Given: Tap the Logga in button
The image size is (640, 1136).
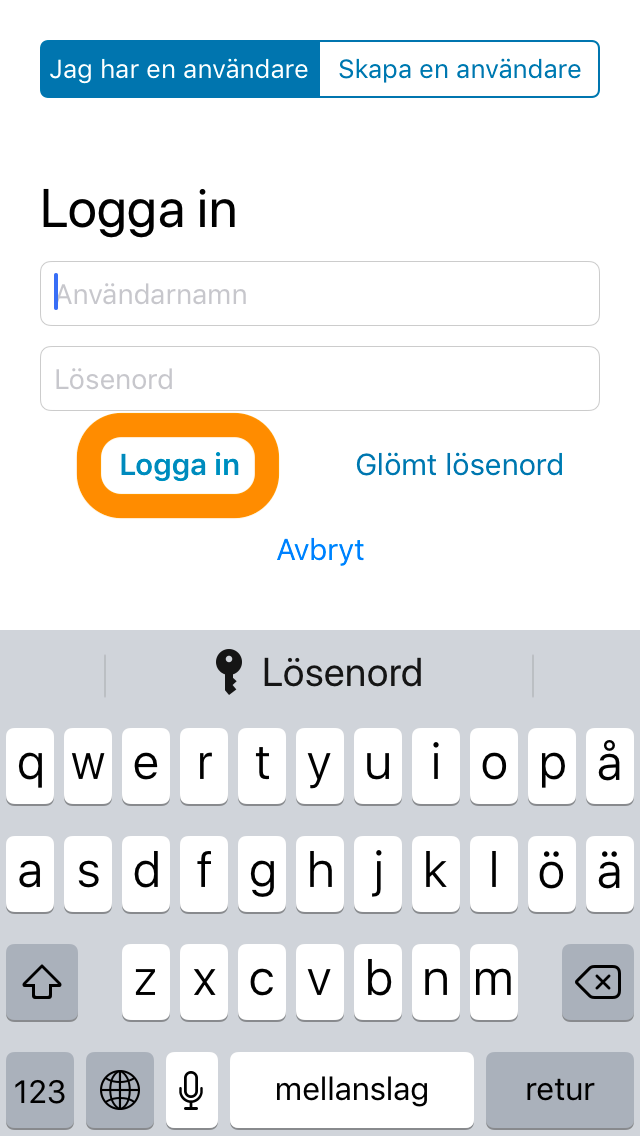Looking at the screenshot, I should point(179,465).
